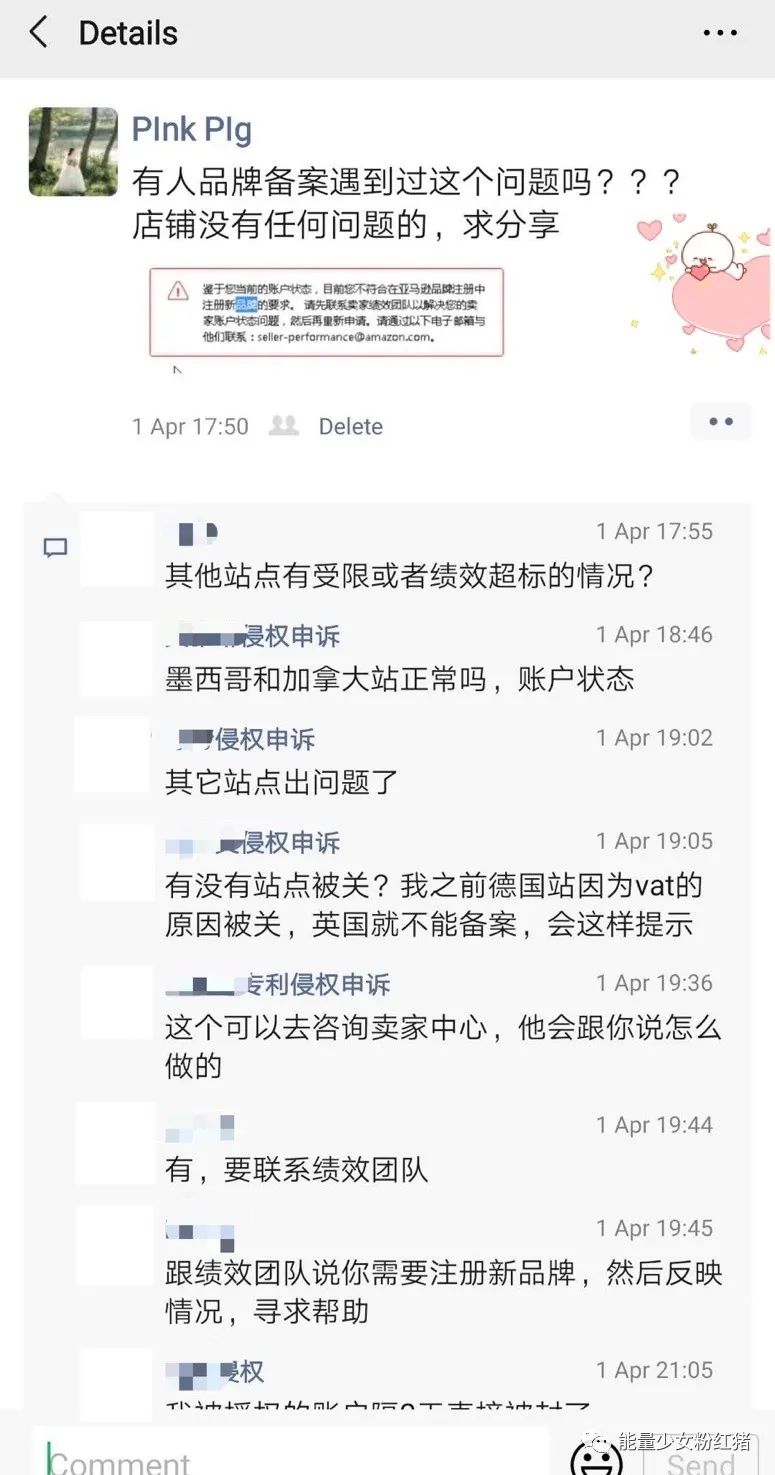Send the comment
Image resolution: width=775 pixels, height=1475 pixels.
coord(700,1460)
